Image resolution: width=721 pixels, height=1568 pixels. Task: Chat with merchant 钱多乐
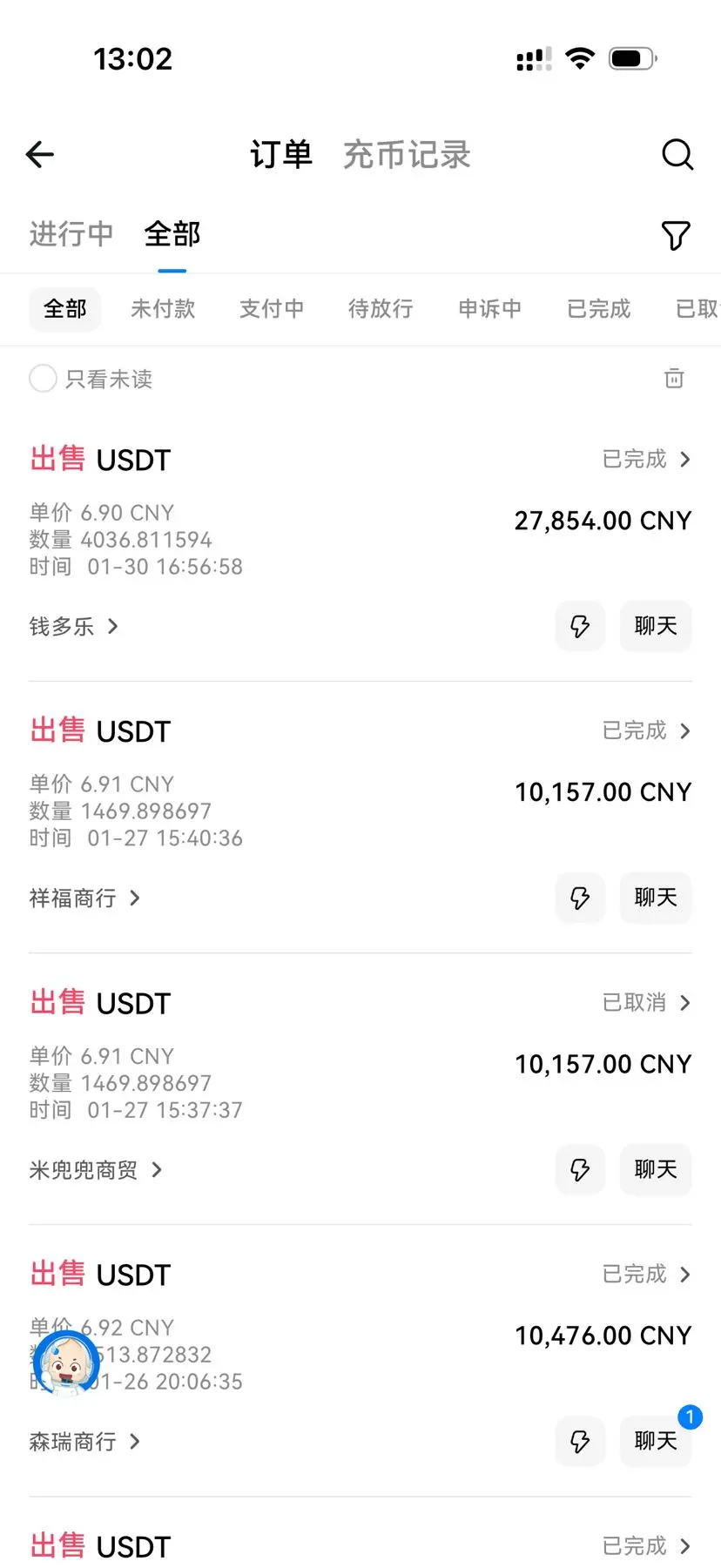[655, 626]
